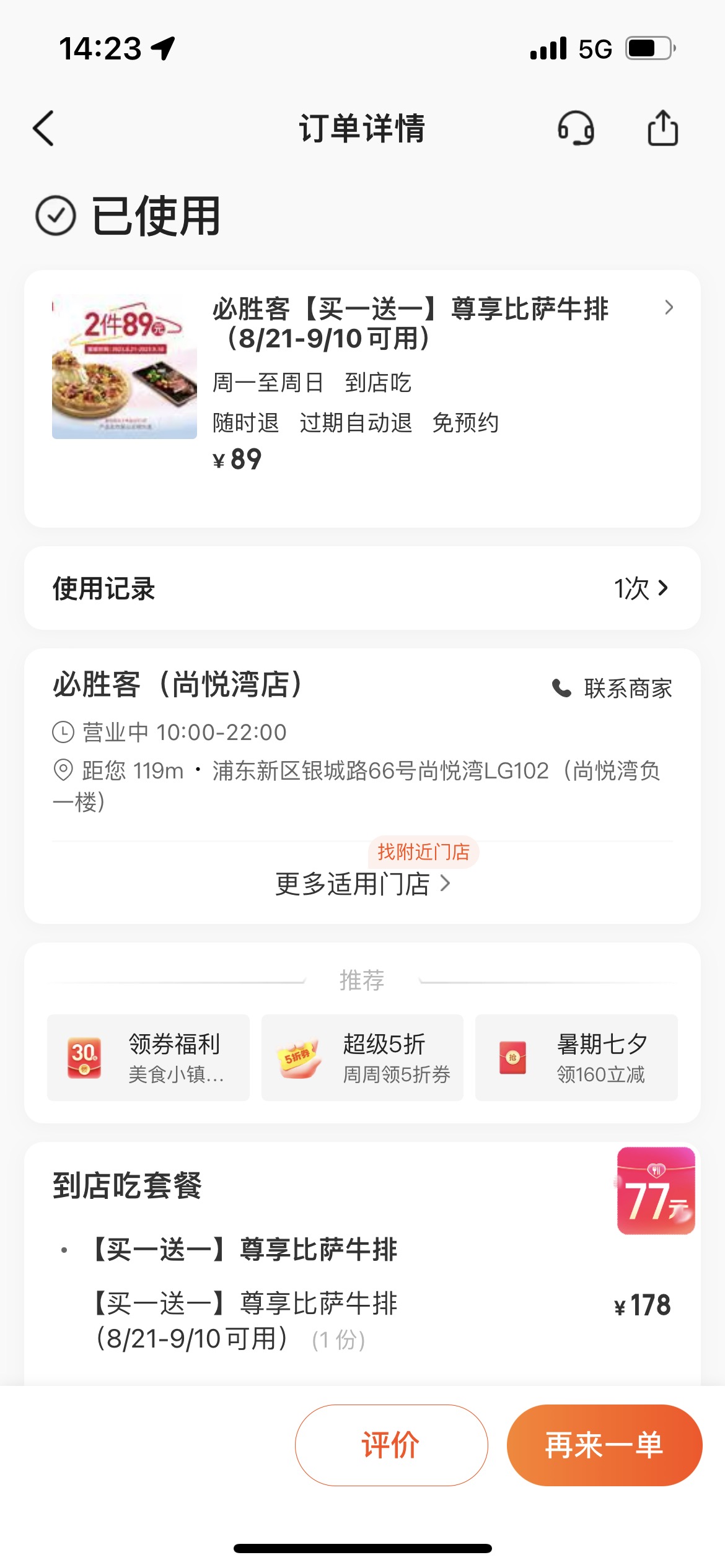This screenshot has height=1568, width=725.
Task: Open the 超级5折 coupon offer
Action: pos(362,1058)
